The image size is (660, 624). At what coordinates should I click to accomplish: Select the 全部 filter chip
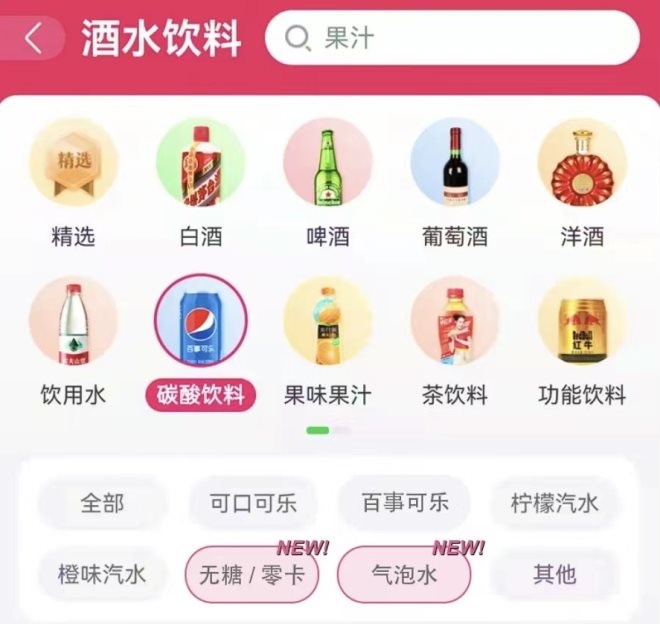(x=103, y=502)
